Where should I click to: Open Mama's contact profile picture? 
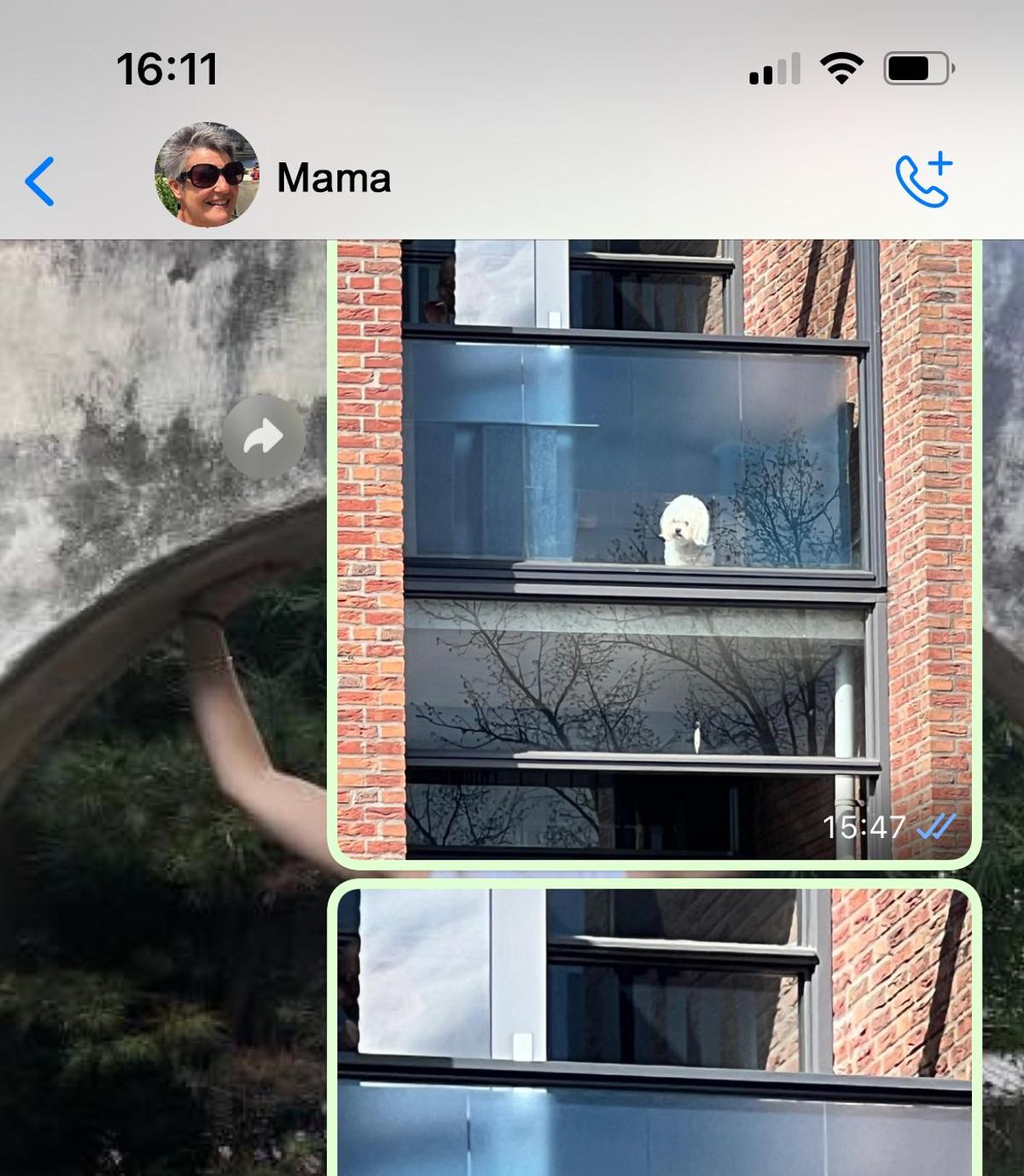(207, 174)
